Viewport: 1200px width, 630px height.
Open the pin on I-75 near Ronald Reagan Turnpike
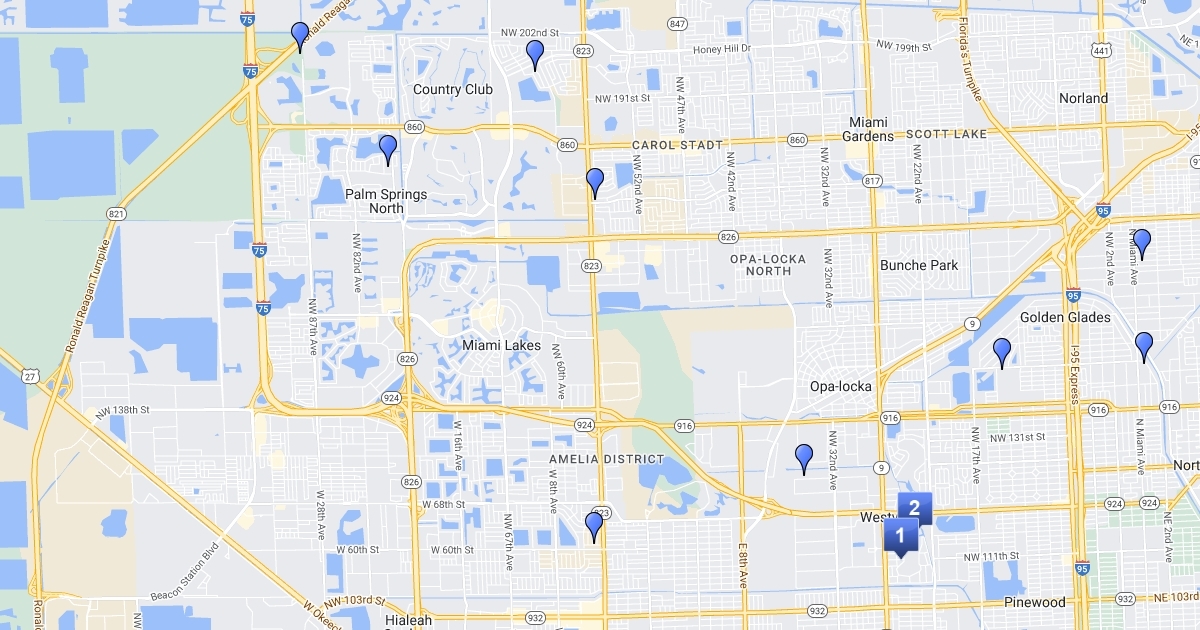point(299,35)
